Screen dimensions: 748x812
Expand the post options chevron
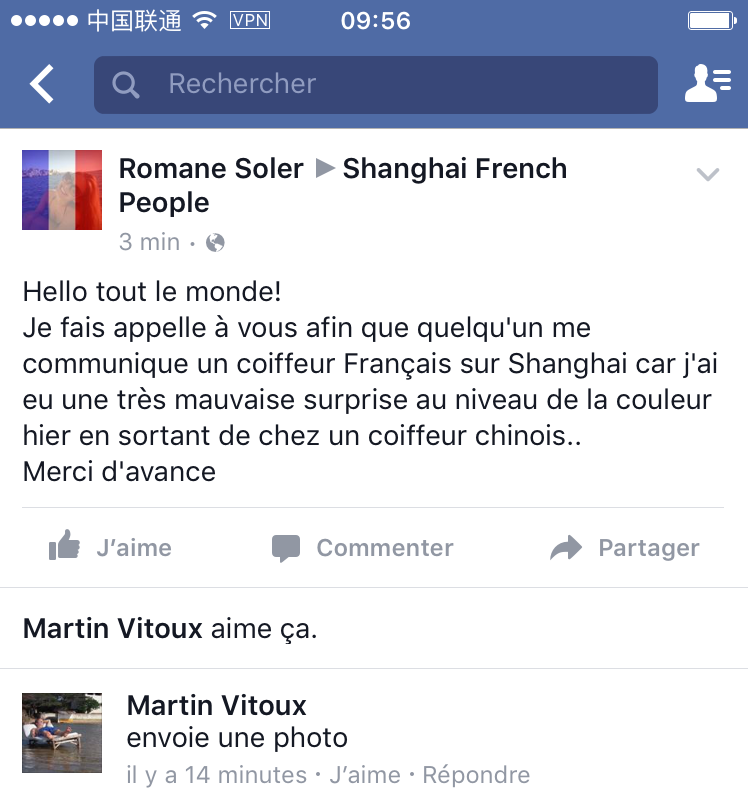(707, 175)
